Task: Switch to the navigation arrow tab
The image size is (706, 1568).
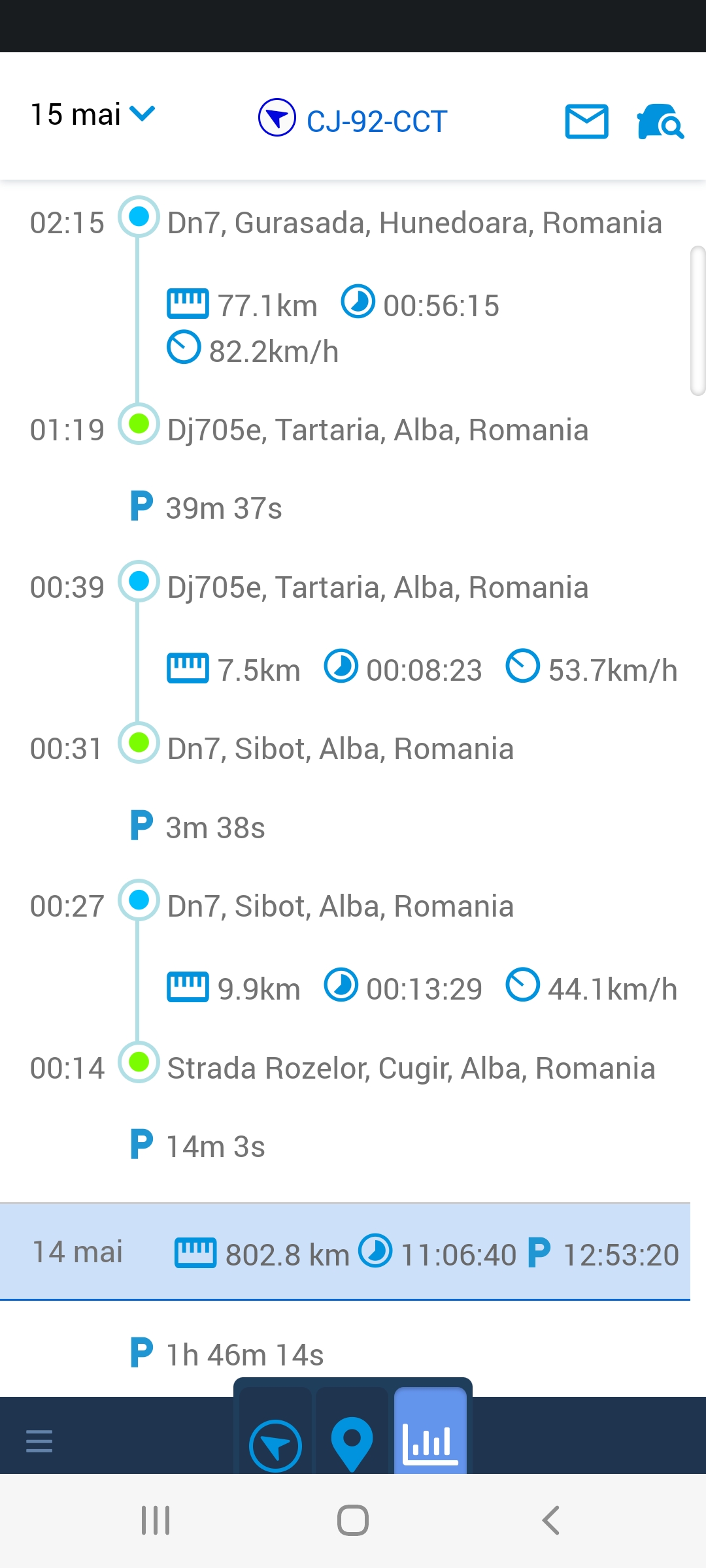Action: pos(276,1445)
